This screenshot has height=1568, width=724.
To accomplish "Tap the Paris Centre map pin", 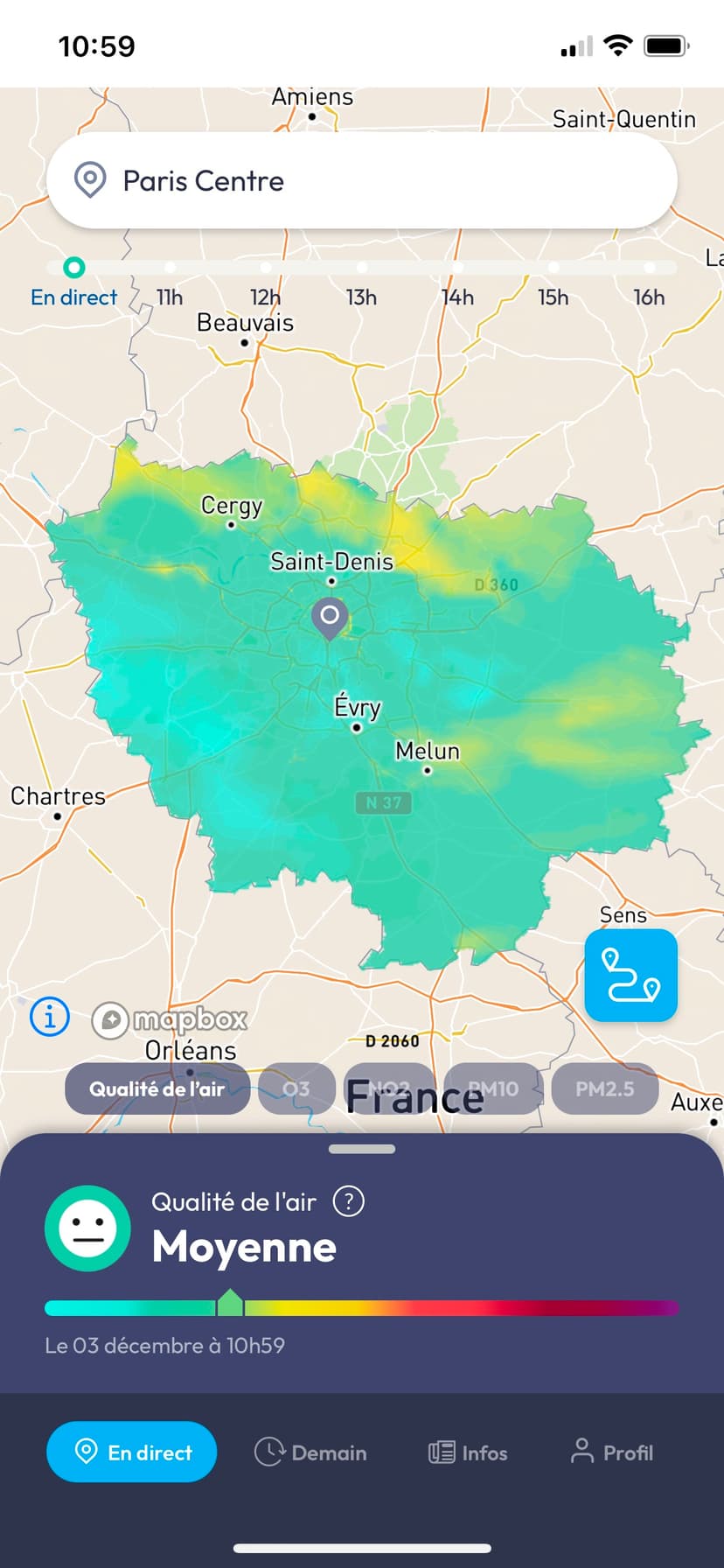I will click(x=330, y=617).
